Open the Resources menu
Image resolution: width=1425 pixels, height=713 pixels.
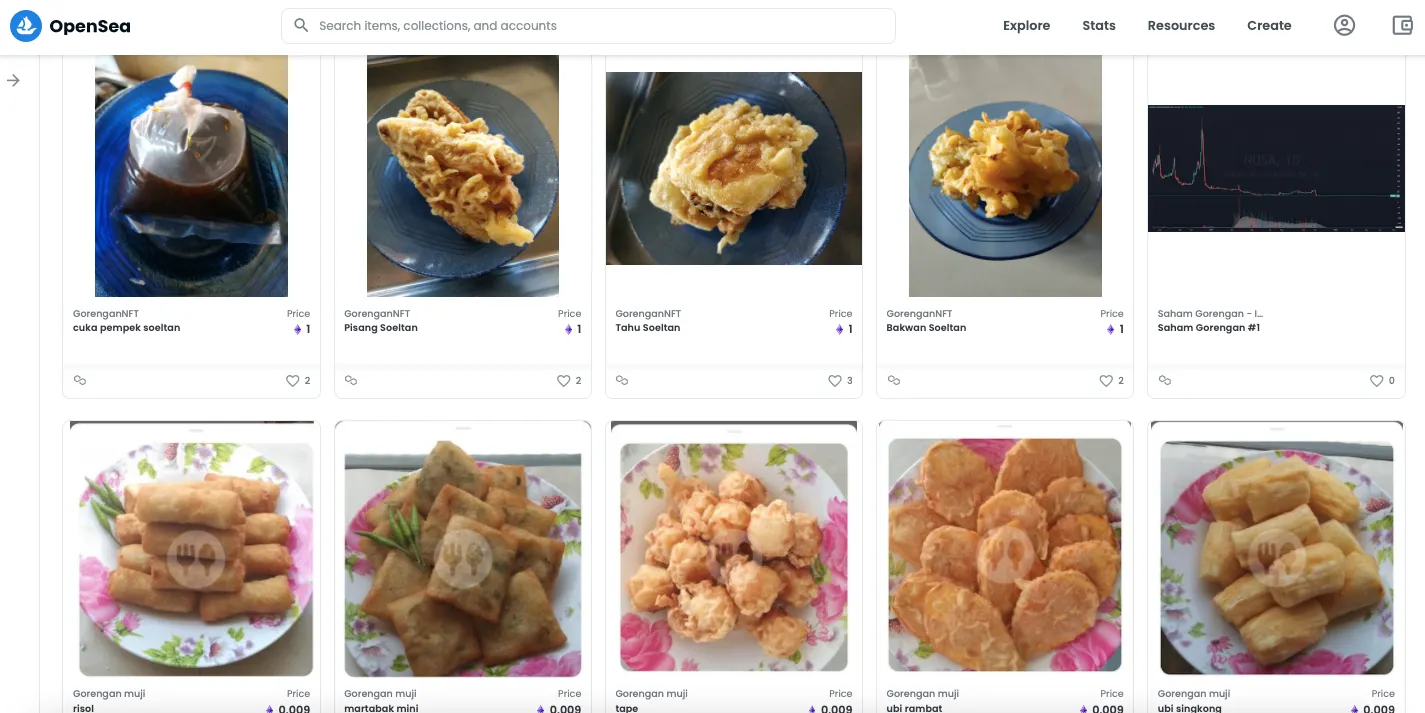(1180, 26)
